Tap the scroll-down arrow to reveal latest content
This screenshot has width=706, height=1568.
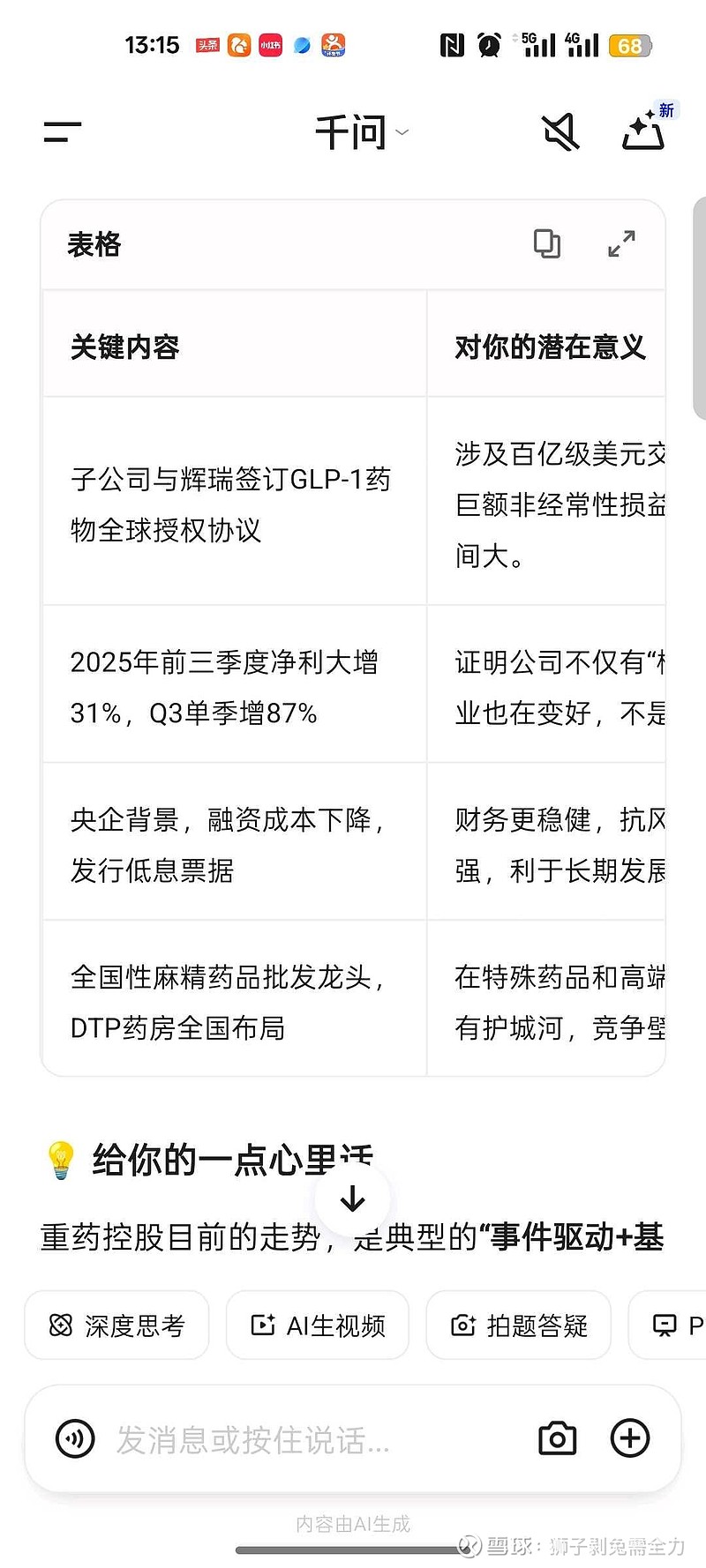coord(352,1199)
